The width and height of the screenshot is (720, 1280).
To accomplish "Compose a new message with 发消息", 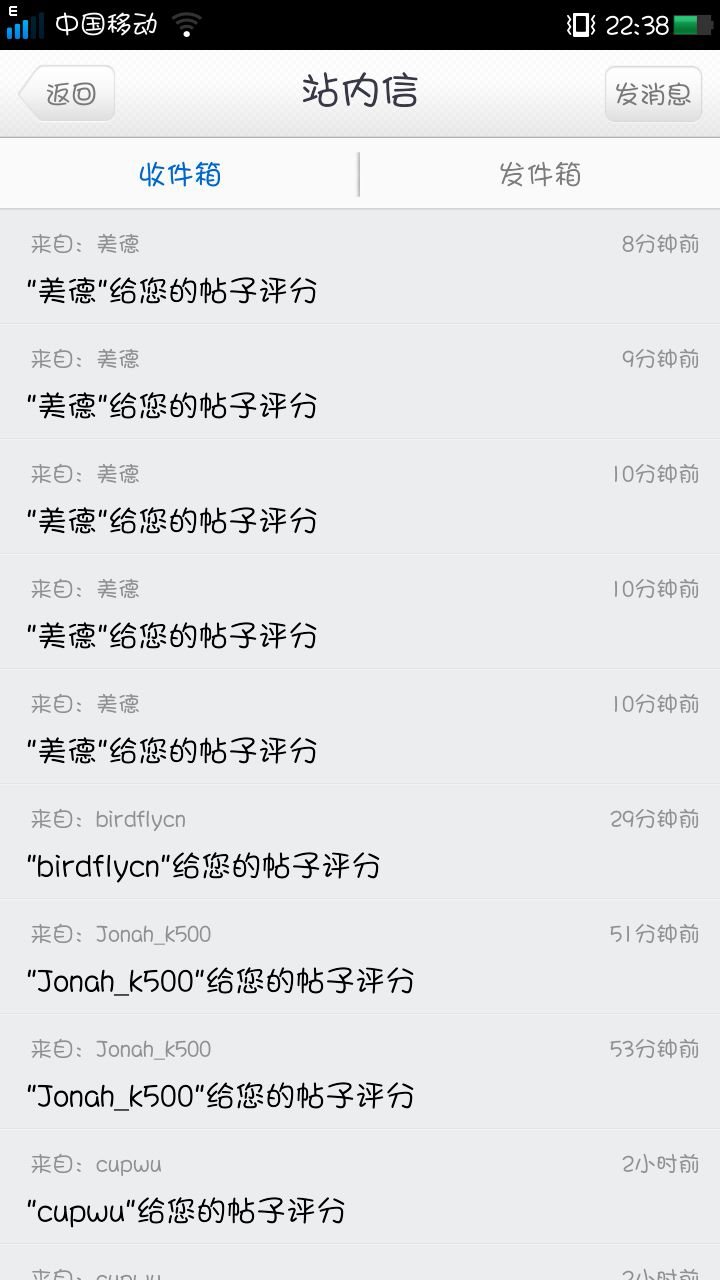I will [x=653, y=94].
